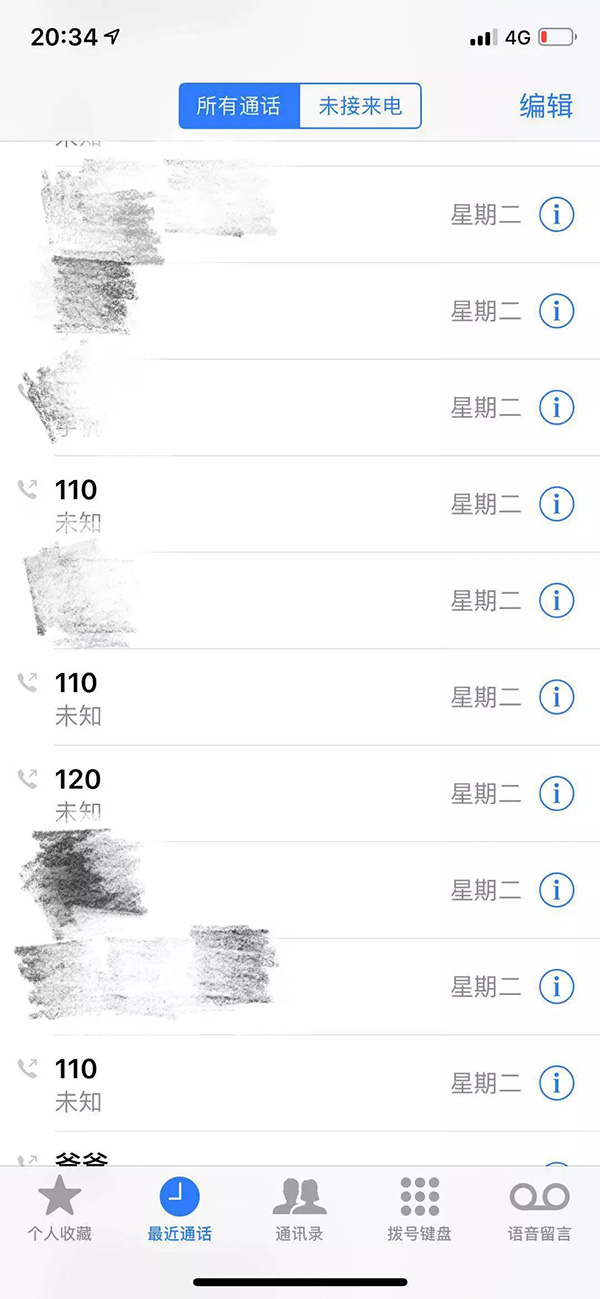Open the 拨号键盘 keypad tab

pyautogui.click(x=420, y=1210)
